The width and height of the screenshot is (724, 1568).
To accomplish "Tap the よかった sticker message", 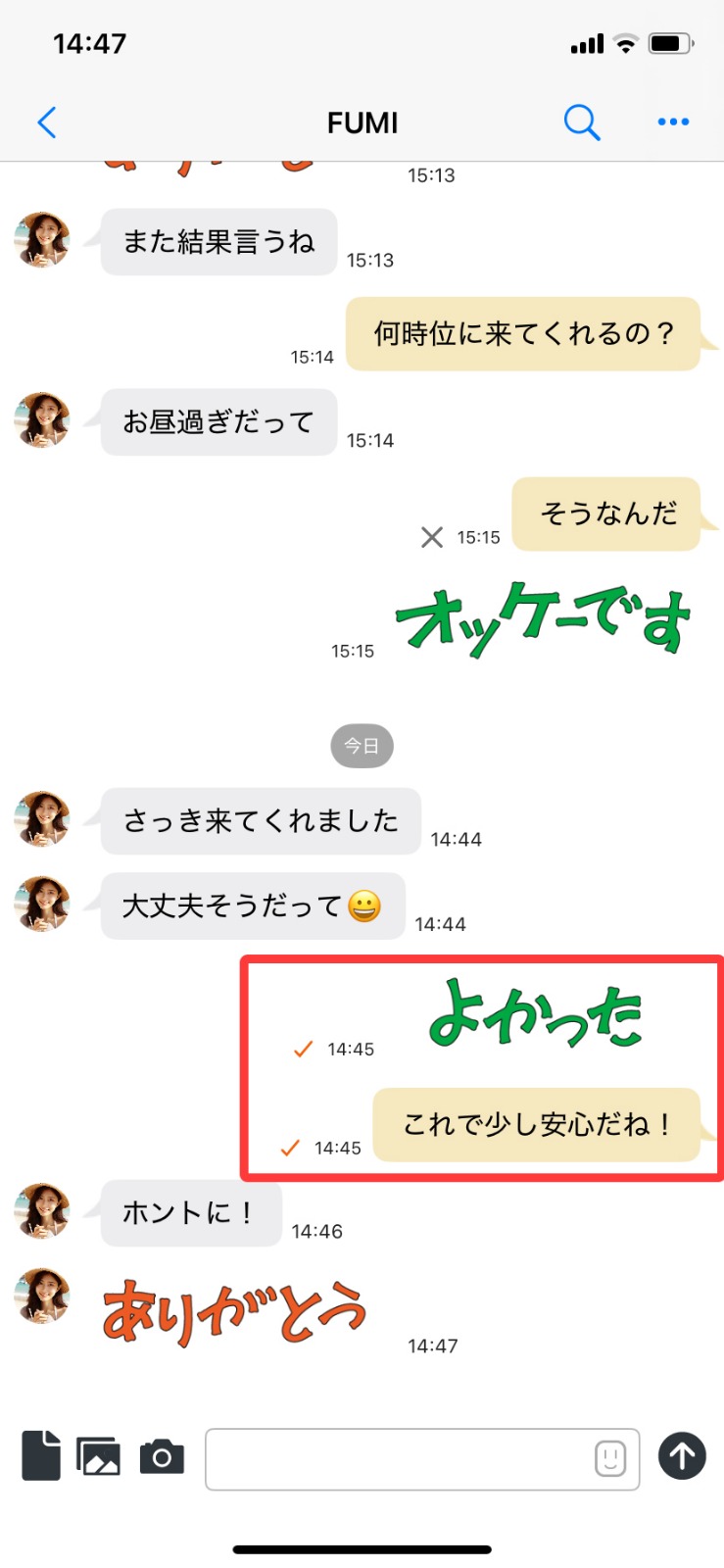I will click(535, 1014).
